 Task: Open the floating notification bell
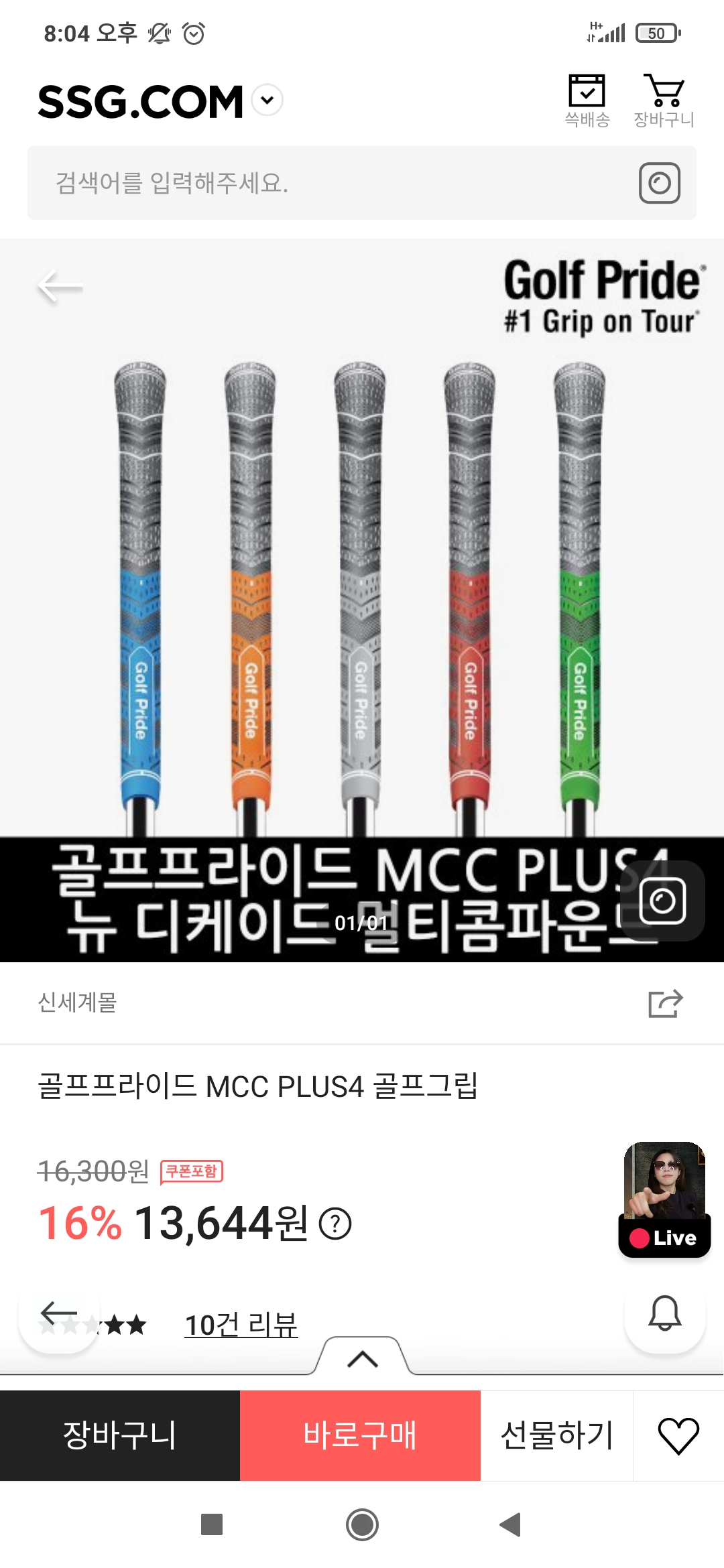click(x=664, y=1313)
